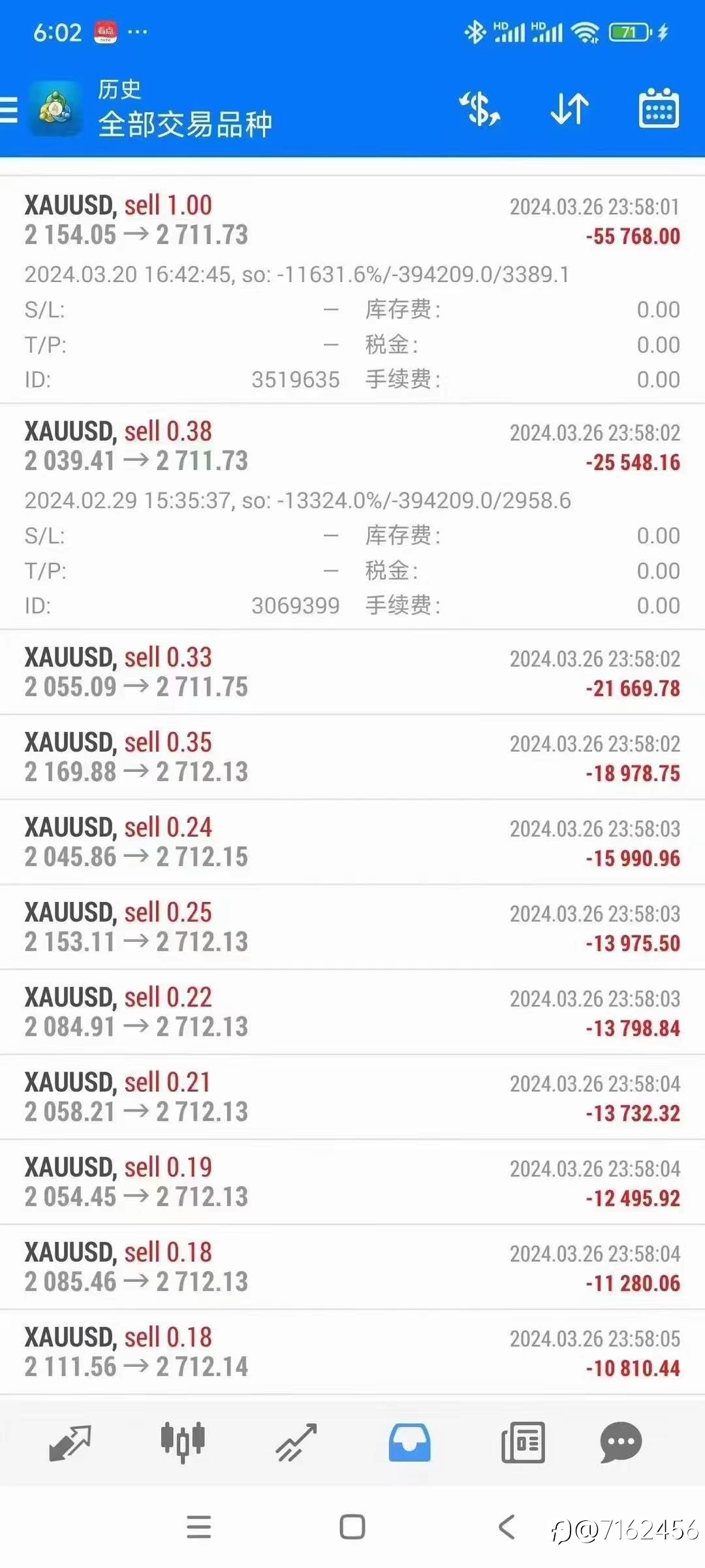Open the calendar date range picker
The height and width of the screenshot is (1568, 705).
659,108
